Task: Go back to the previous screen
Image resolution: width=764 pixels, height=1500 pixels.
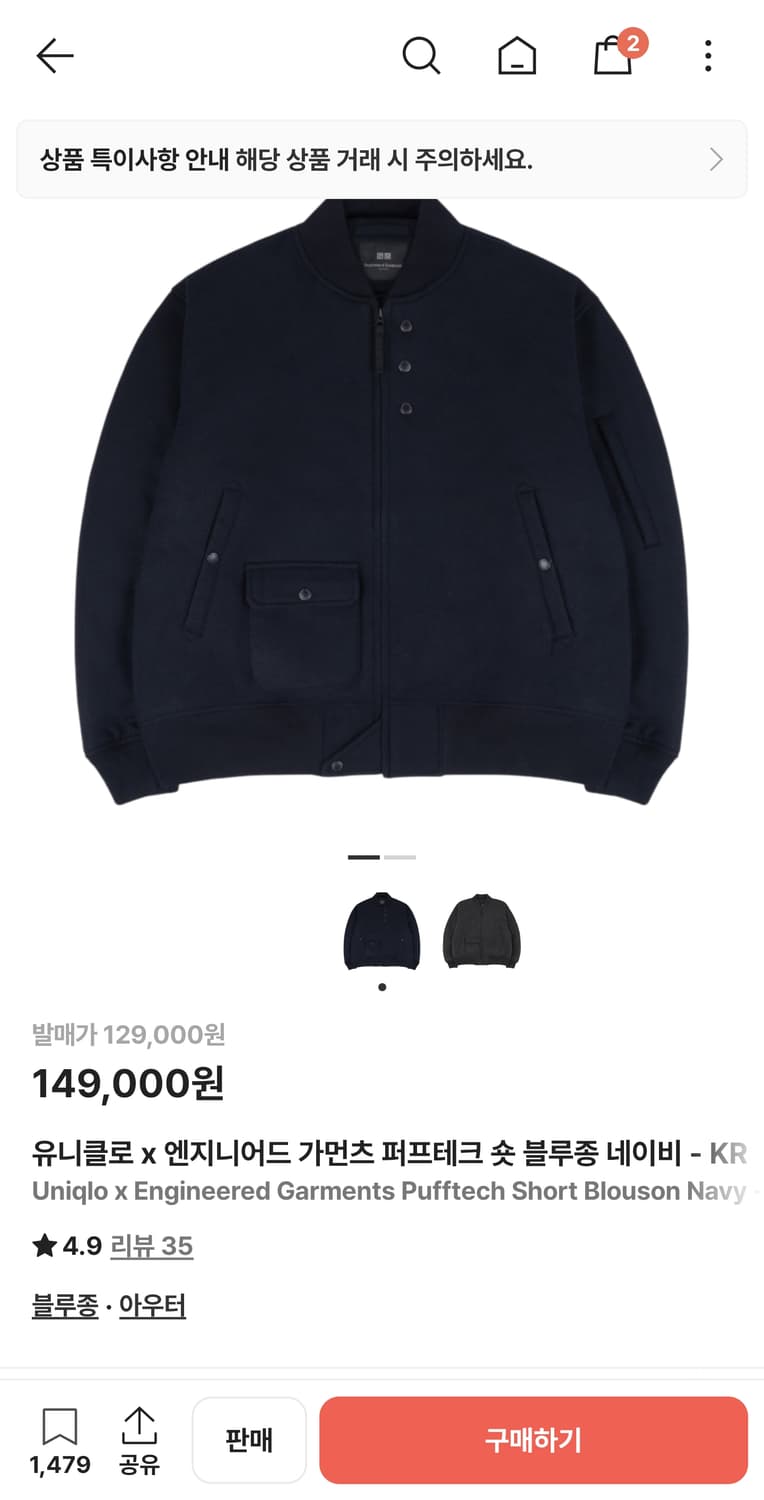Action: tap(55, 56)
